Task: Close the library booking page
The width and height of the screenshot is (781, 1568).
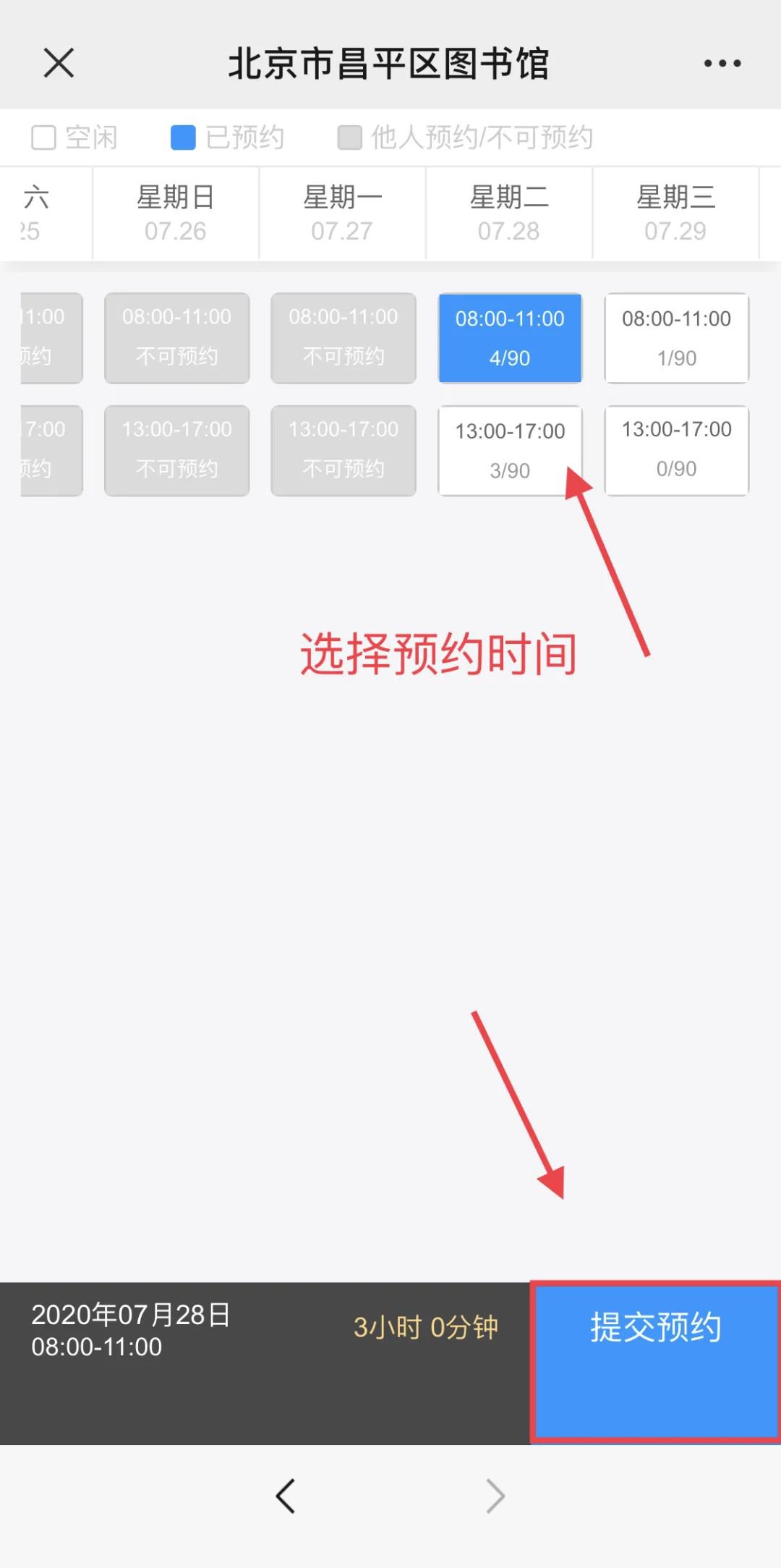Action: (59, 63)
